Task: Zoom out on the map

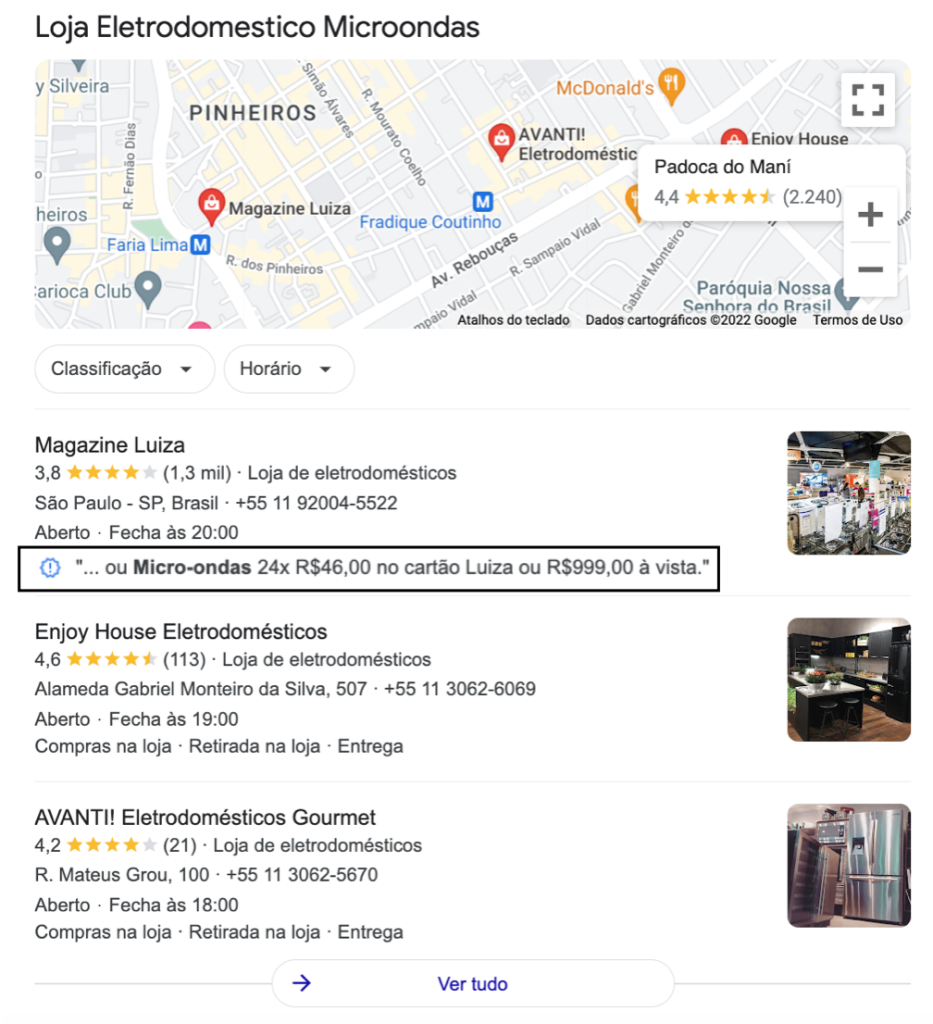Action: coord(870,270)
